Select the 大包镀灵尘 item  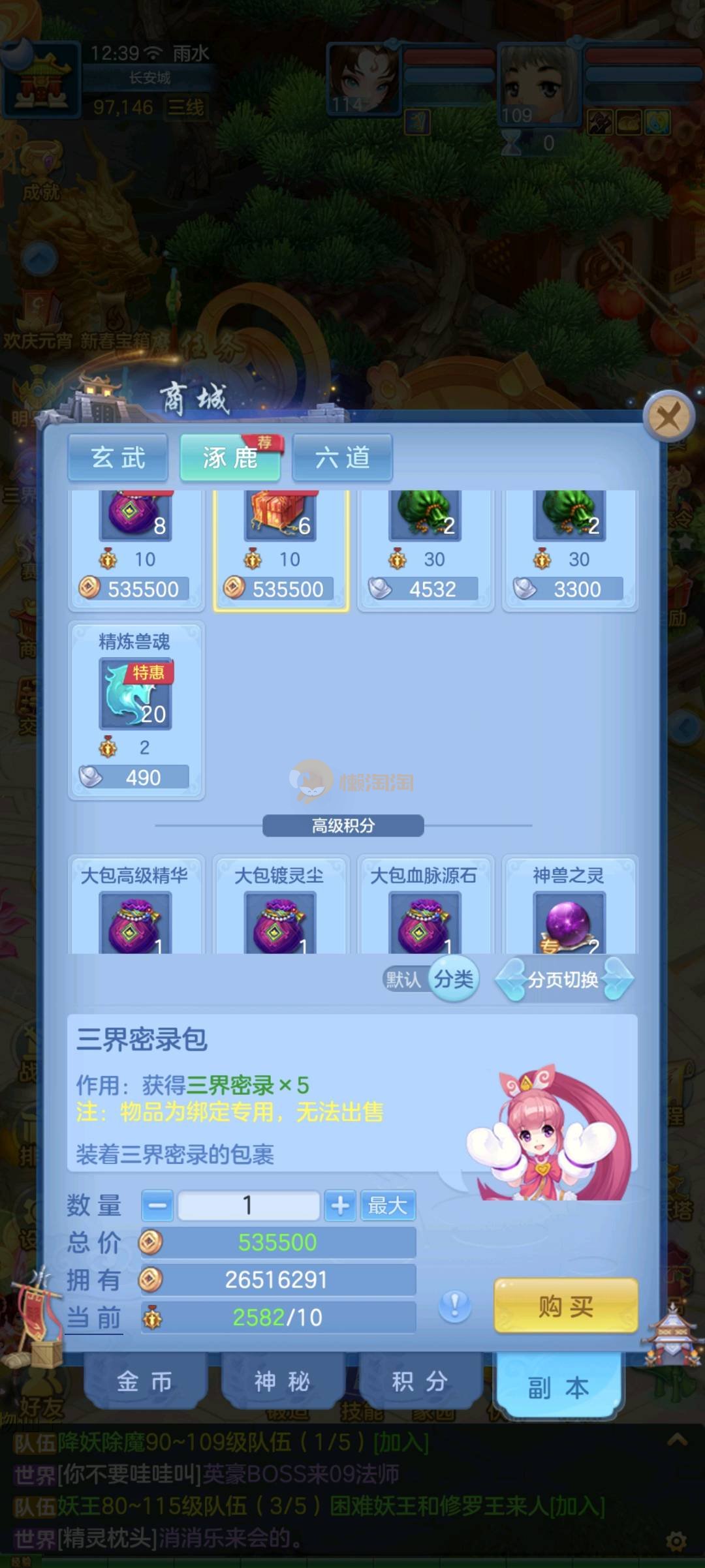281,907
